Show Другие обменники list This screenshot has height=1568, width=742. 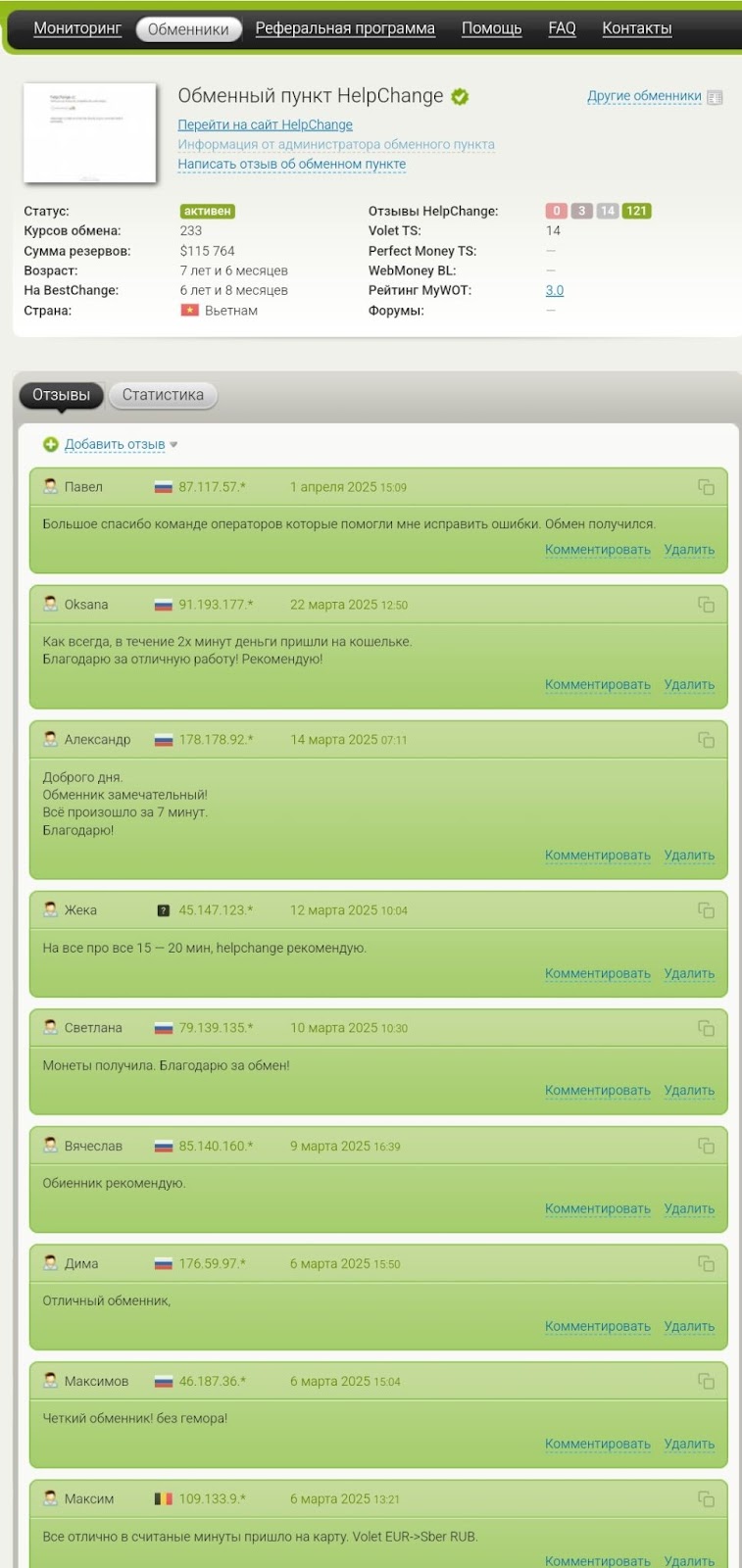click(644, 96)
